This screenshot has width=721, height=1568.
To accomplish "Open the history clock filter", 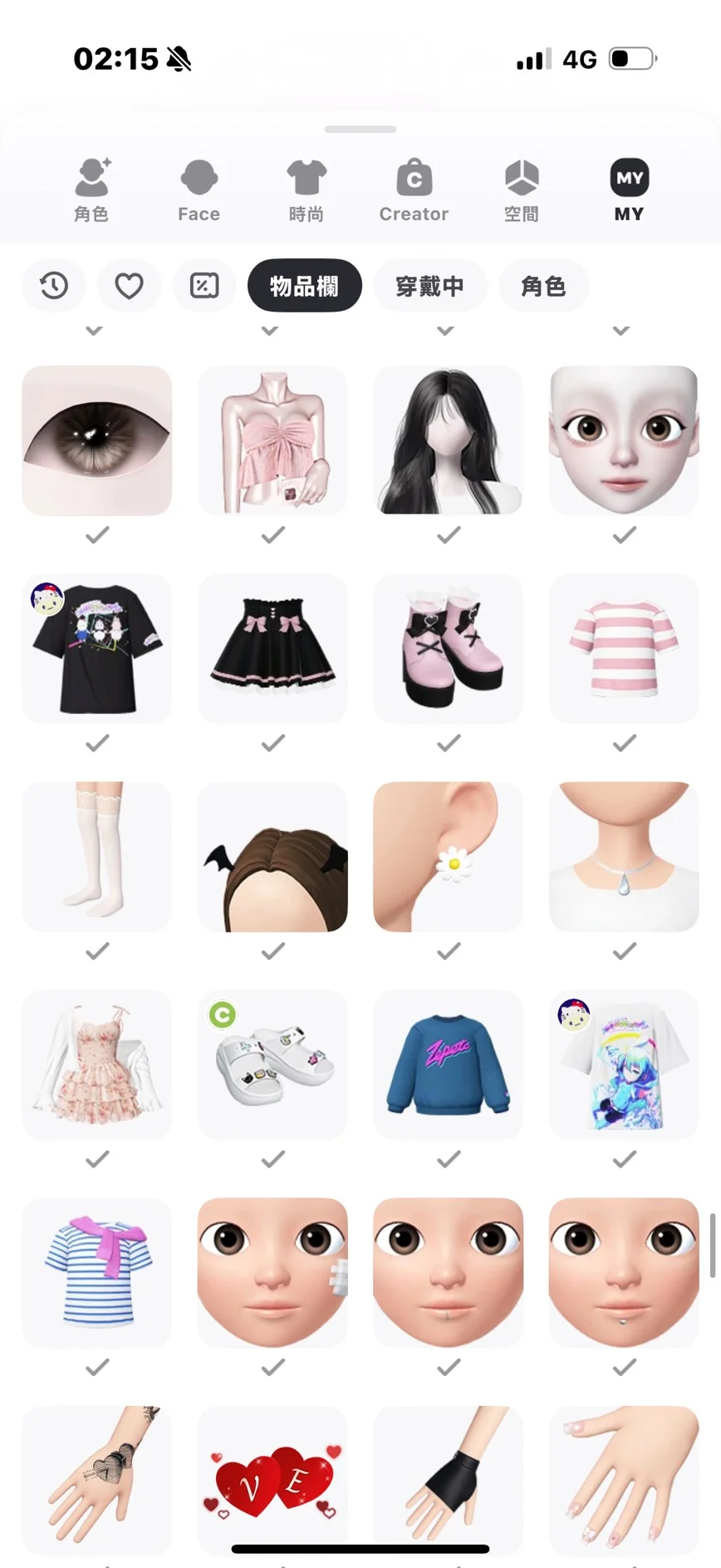I will [54, 286].
